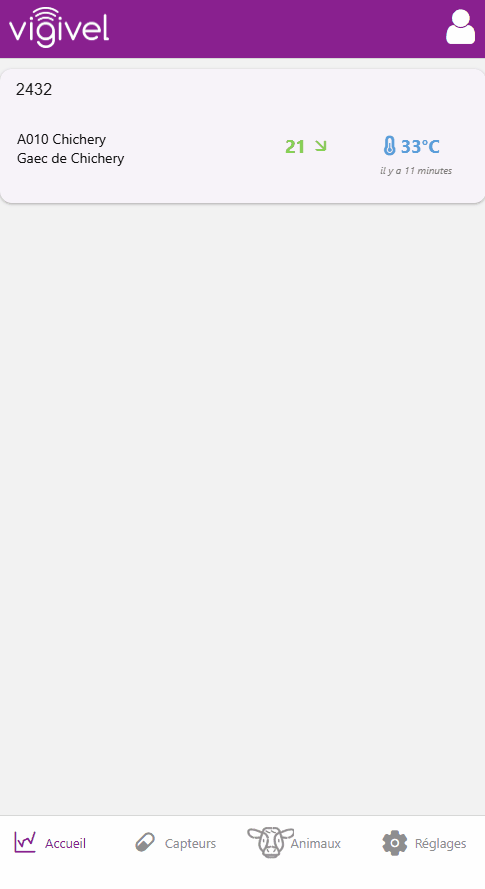Open the 2432 A010 Chichery card
Screen dimensions: 485x889
coord(242,136)
